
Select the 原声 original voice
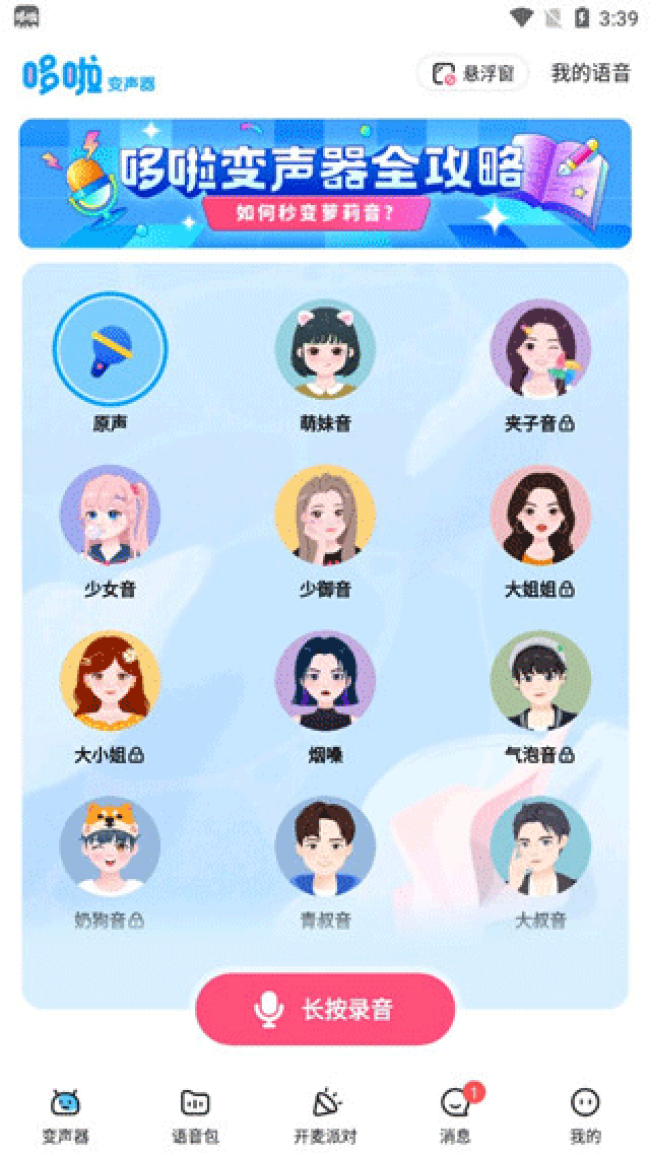click(110, 350)
